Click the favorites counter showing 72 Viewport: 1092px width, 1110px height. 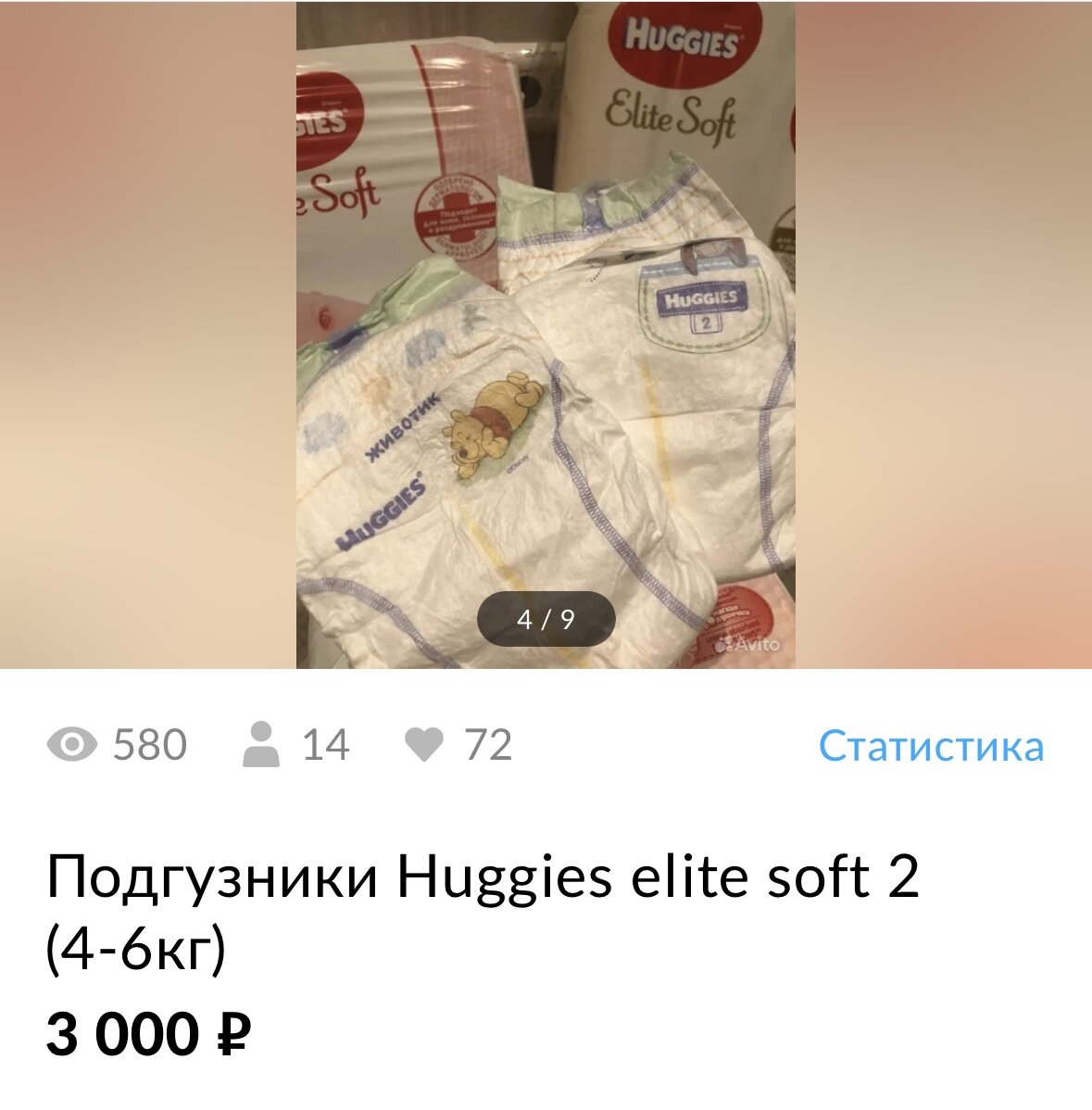tap(488, 743)
